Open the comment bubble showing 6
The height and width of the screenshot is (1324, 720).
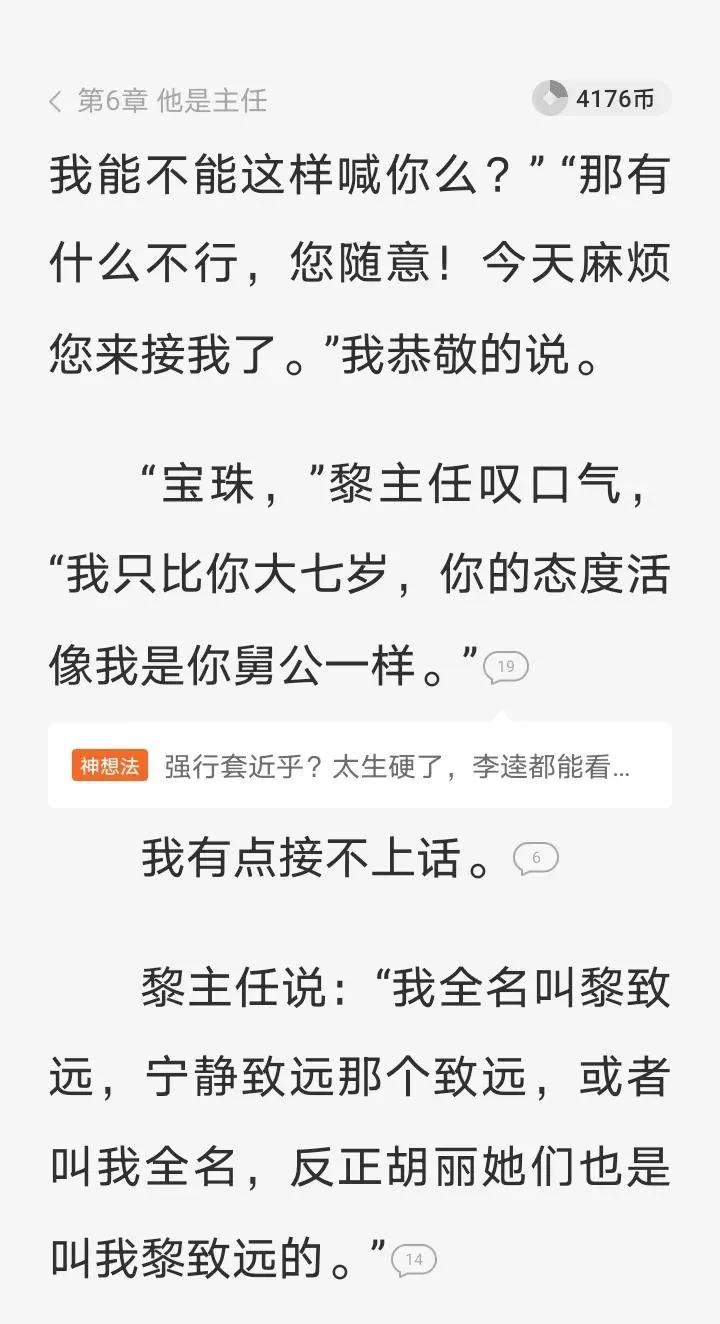(534, 855)
